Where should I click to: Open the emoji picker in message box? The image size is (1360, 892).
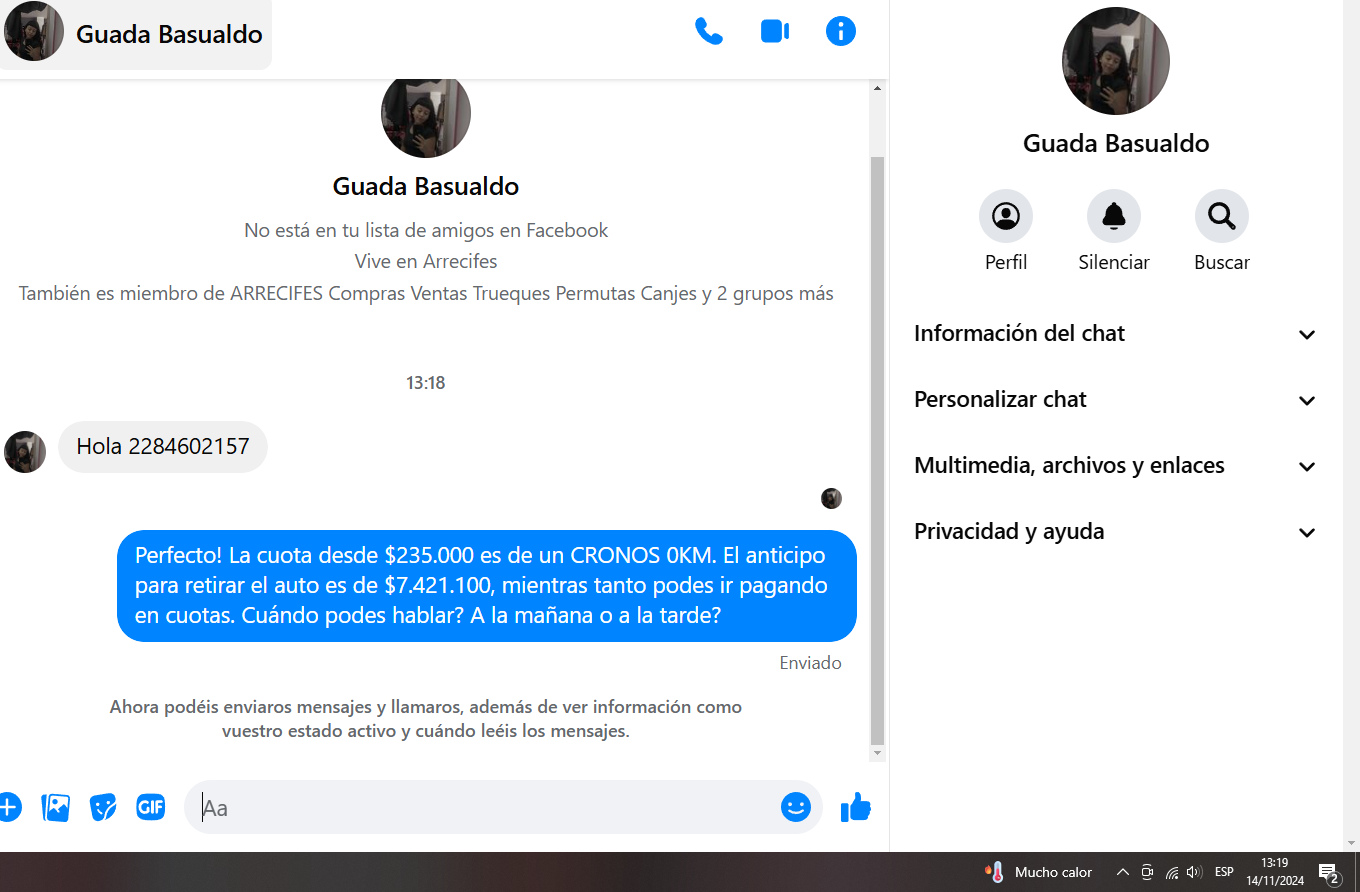[x=795, y=807]
